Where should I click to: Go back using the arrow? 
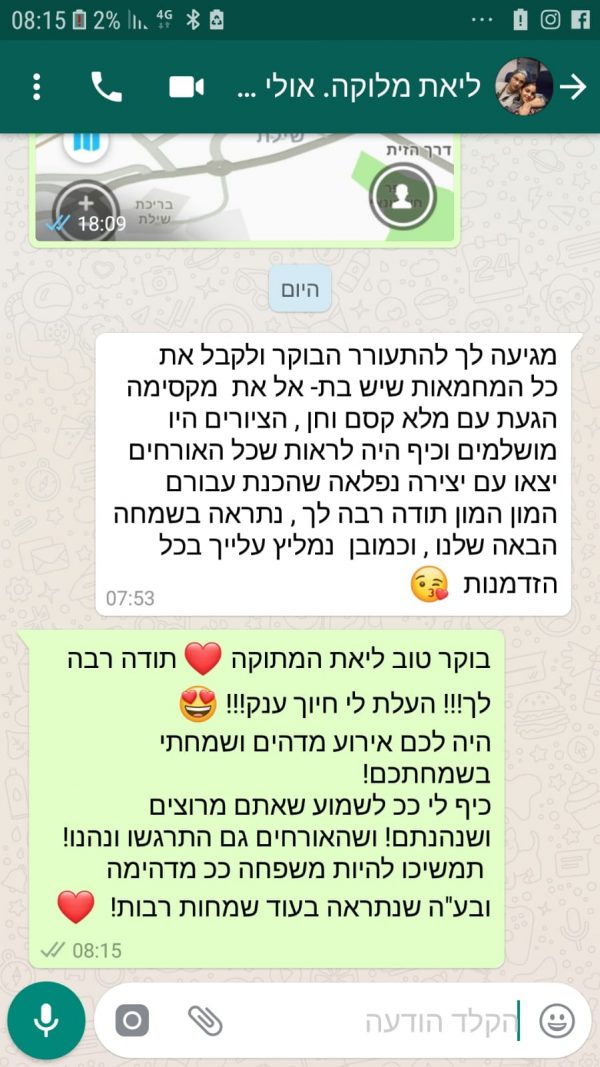click(572, 87)
